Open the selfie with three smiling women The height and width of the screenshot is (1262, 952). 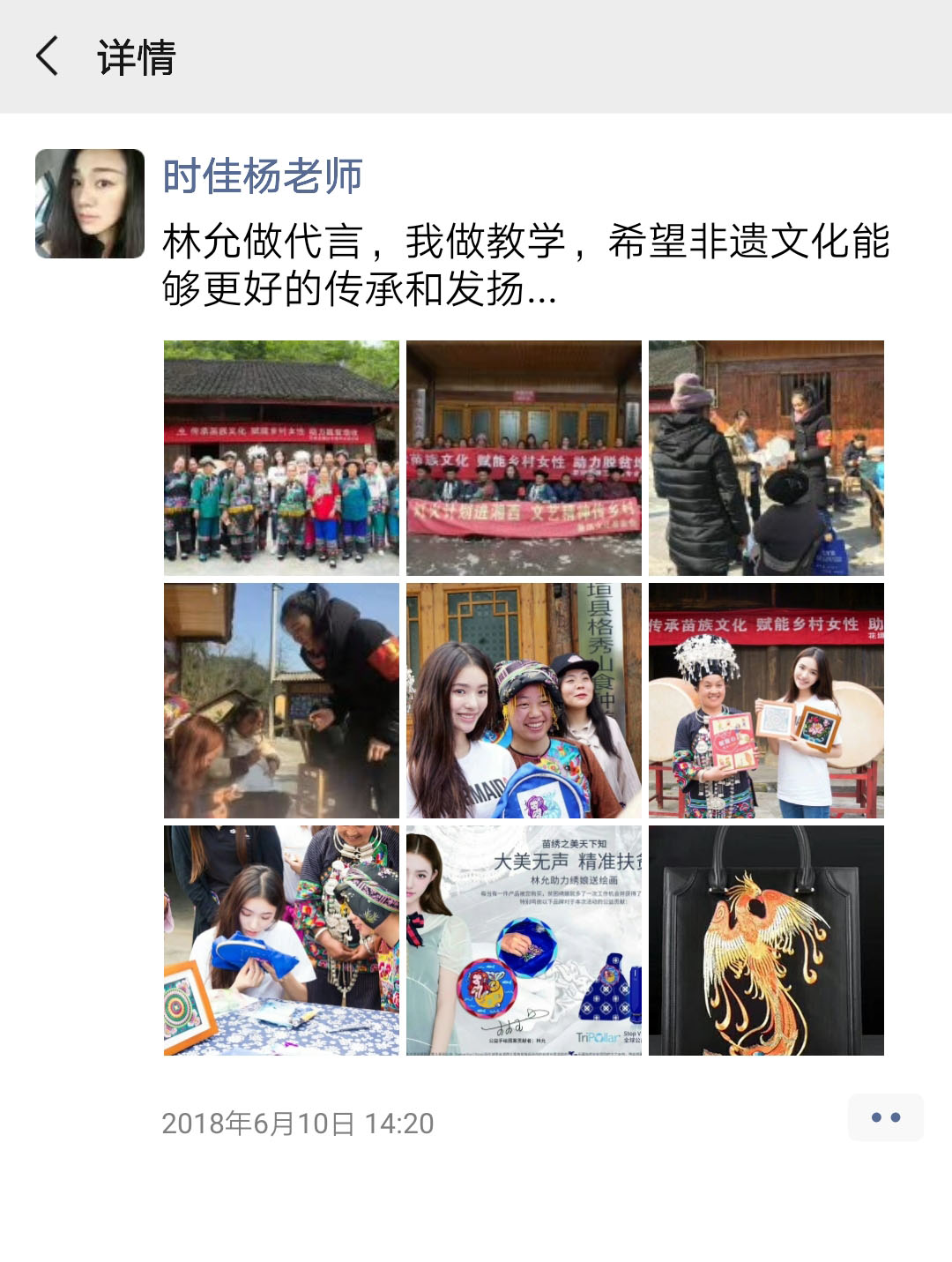point(524,700)
